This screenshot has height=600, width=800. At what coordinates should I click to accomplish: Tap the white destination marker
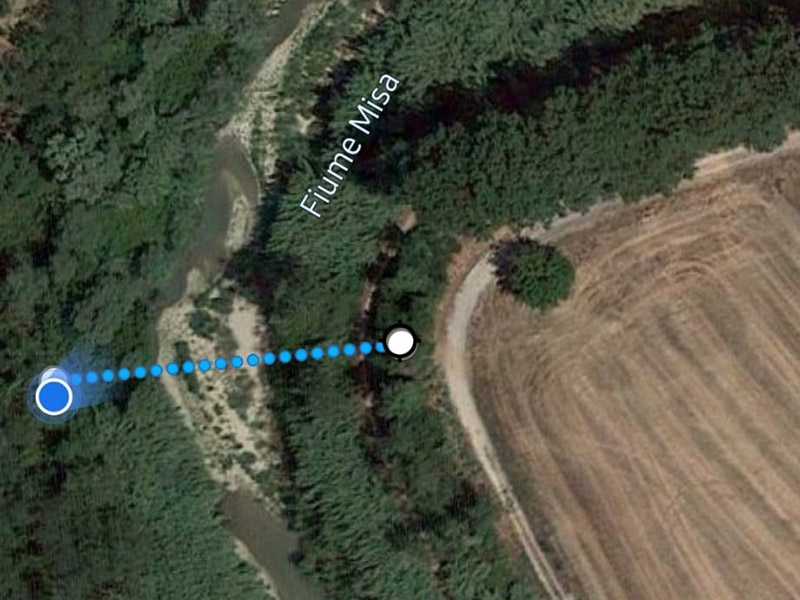click(400, 343)
